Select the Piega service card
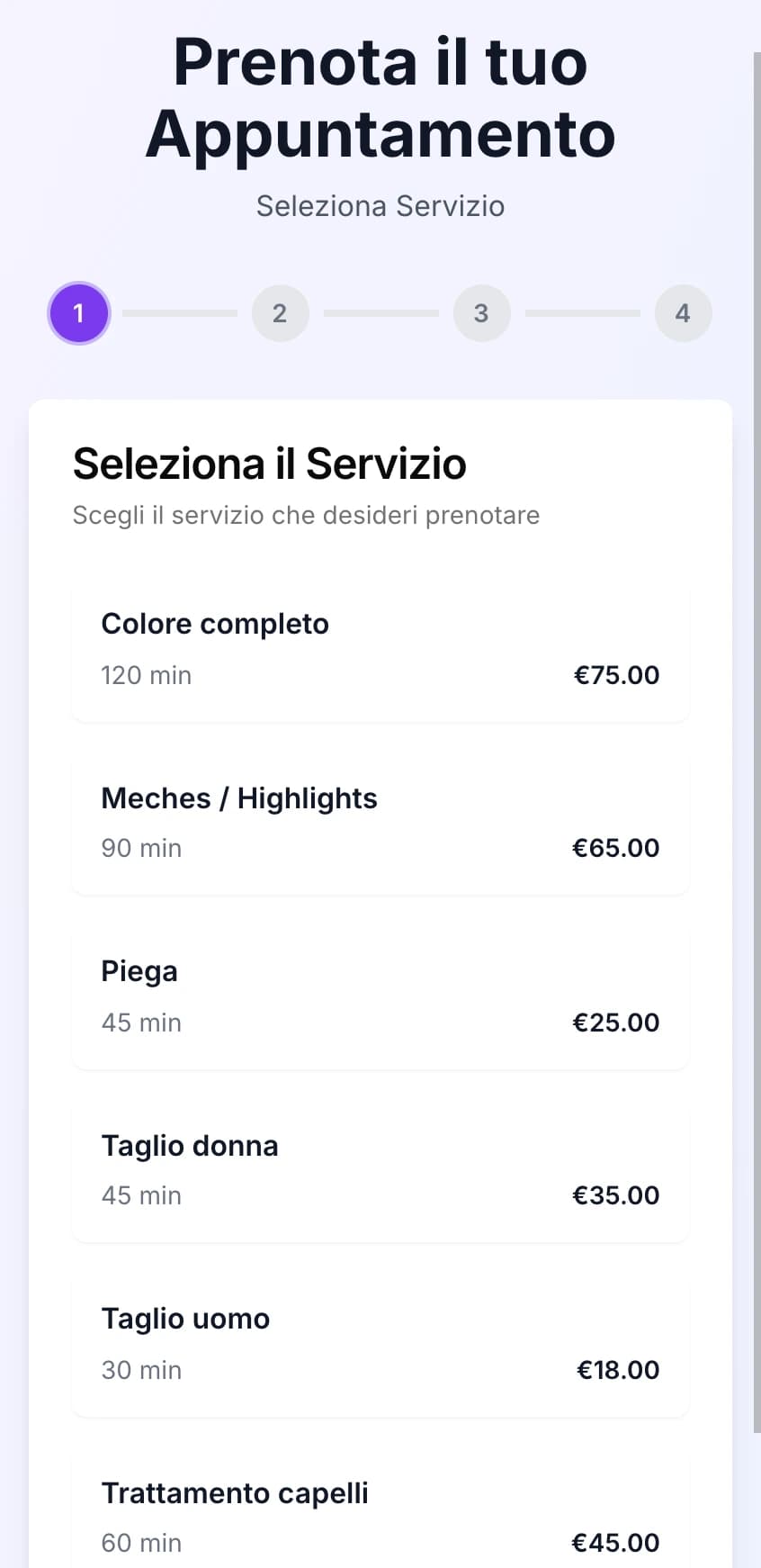 (380, 996)
